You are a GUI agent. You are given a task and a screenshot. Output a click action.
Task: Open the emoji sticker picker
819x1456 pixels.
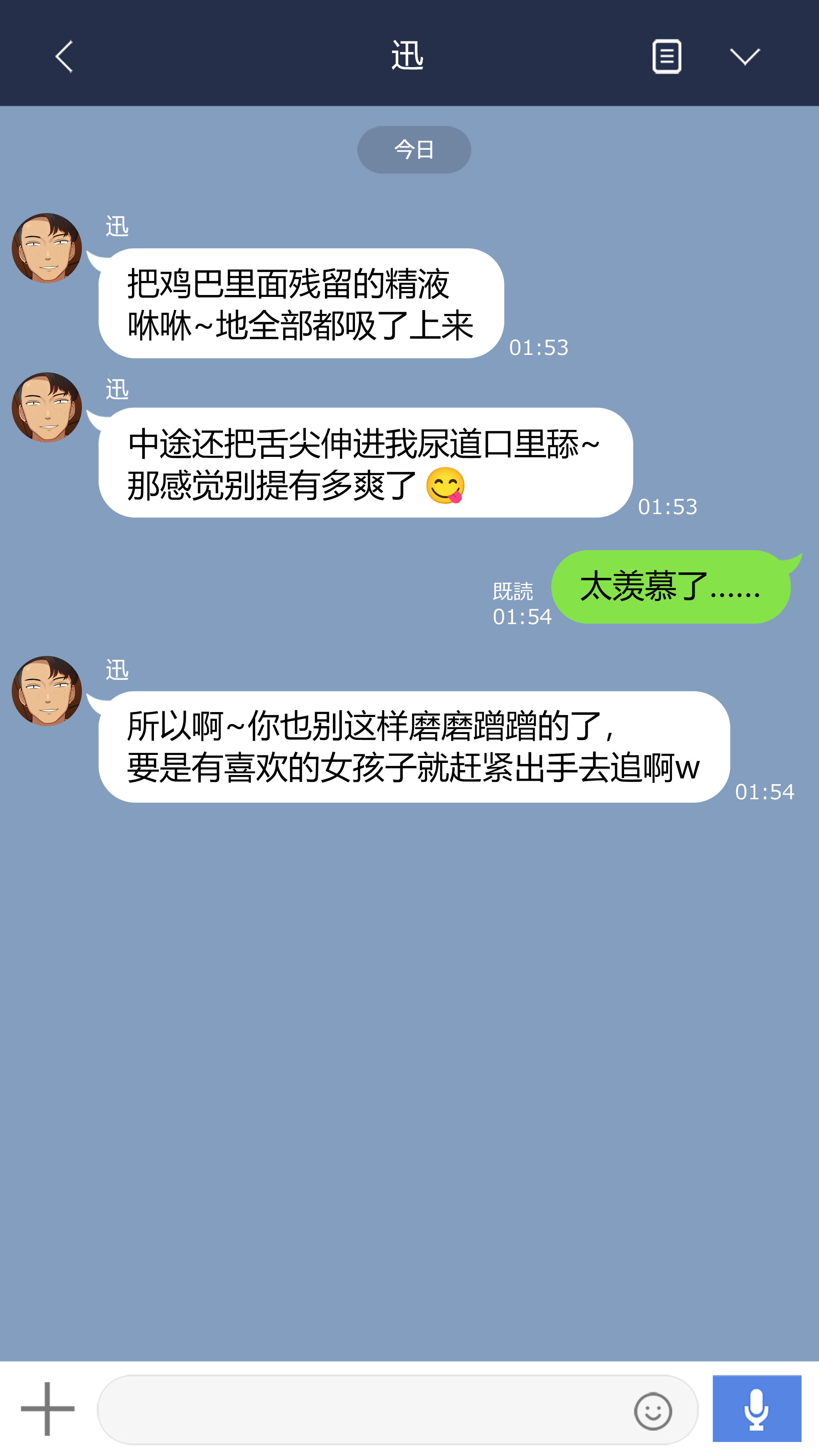[x=653, y=1411]
